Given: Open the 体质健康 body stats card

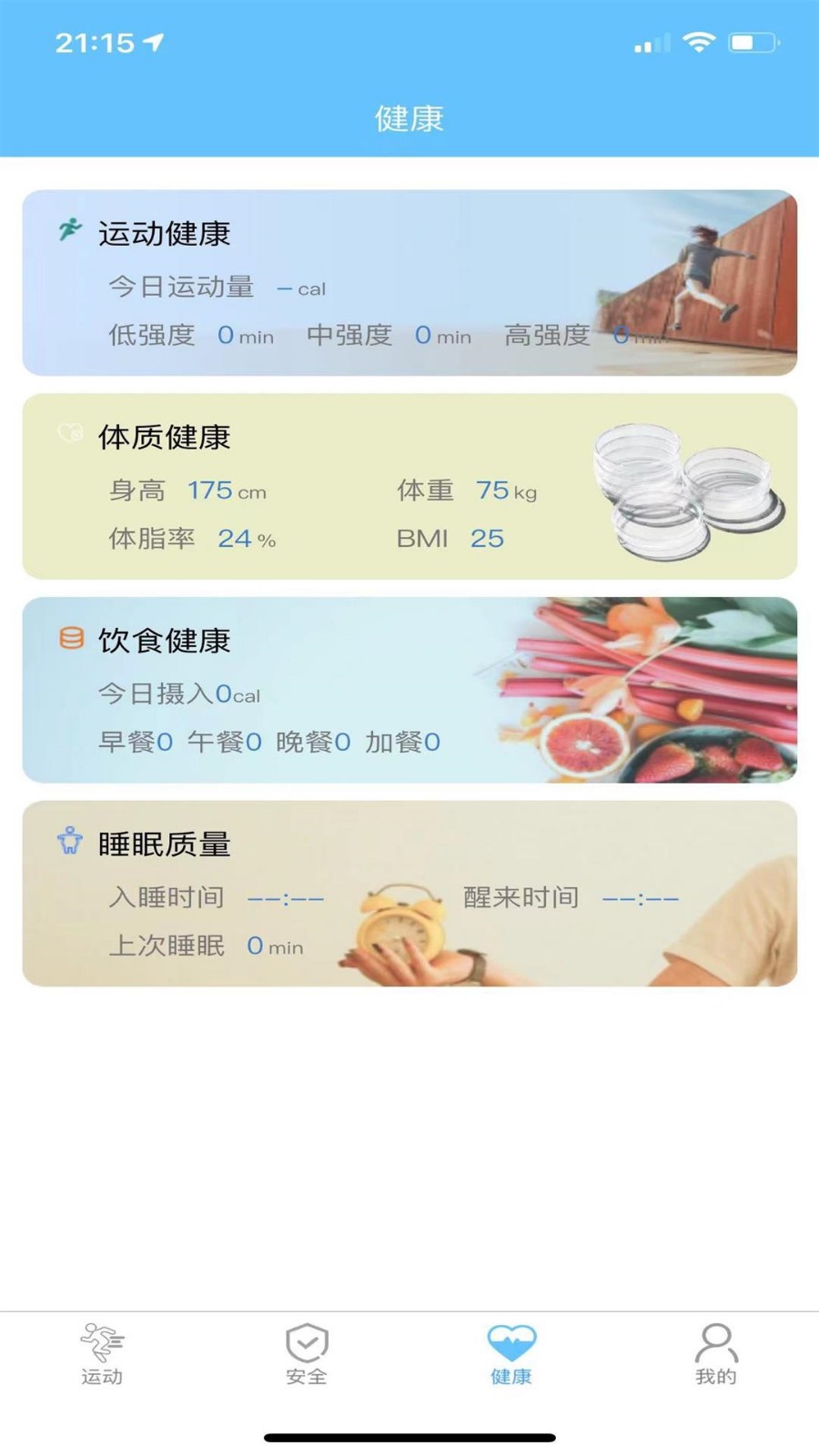Looking at the screenshot, I should pyautogui.click(x=409, y=487).
